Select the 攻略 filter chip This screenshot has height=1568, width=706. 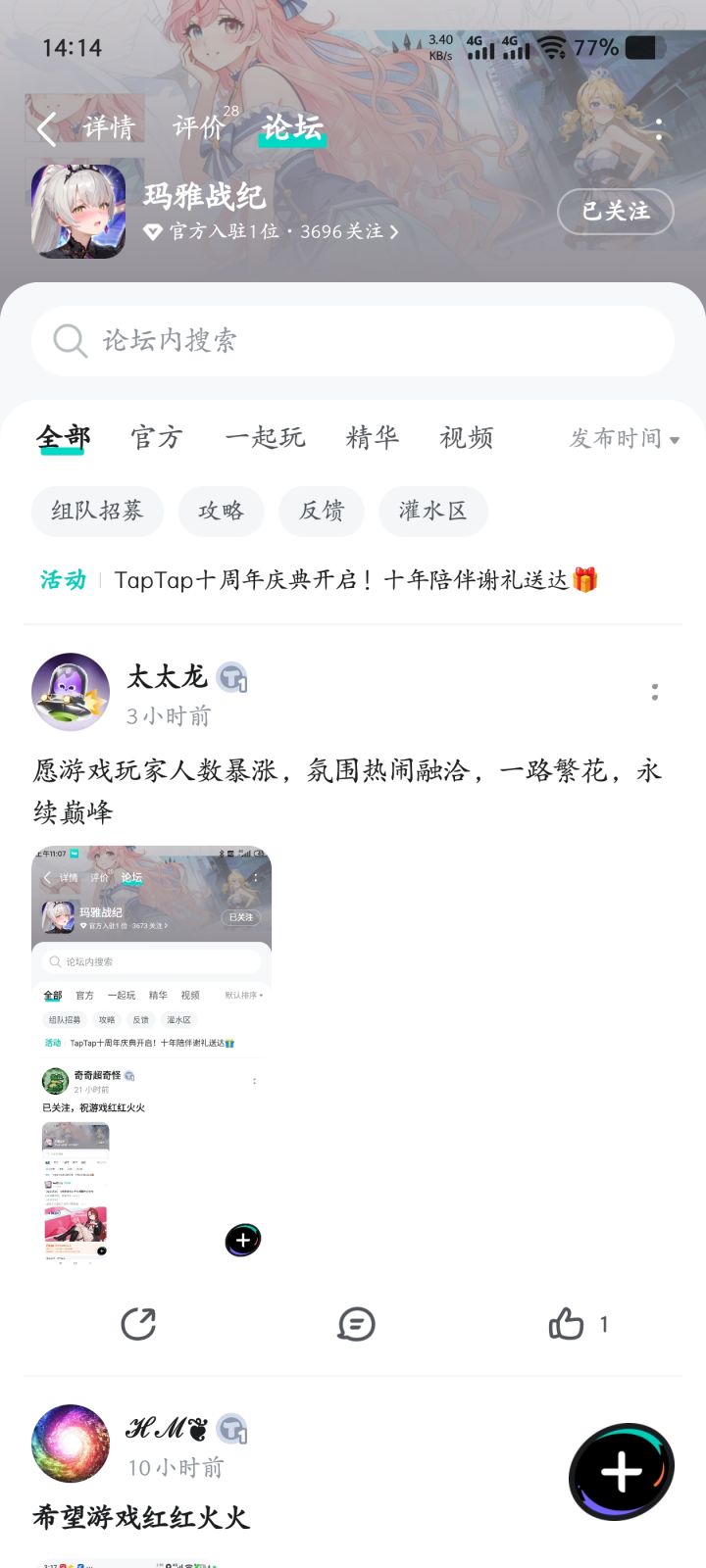tap(221, 512)
